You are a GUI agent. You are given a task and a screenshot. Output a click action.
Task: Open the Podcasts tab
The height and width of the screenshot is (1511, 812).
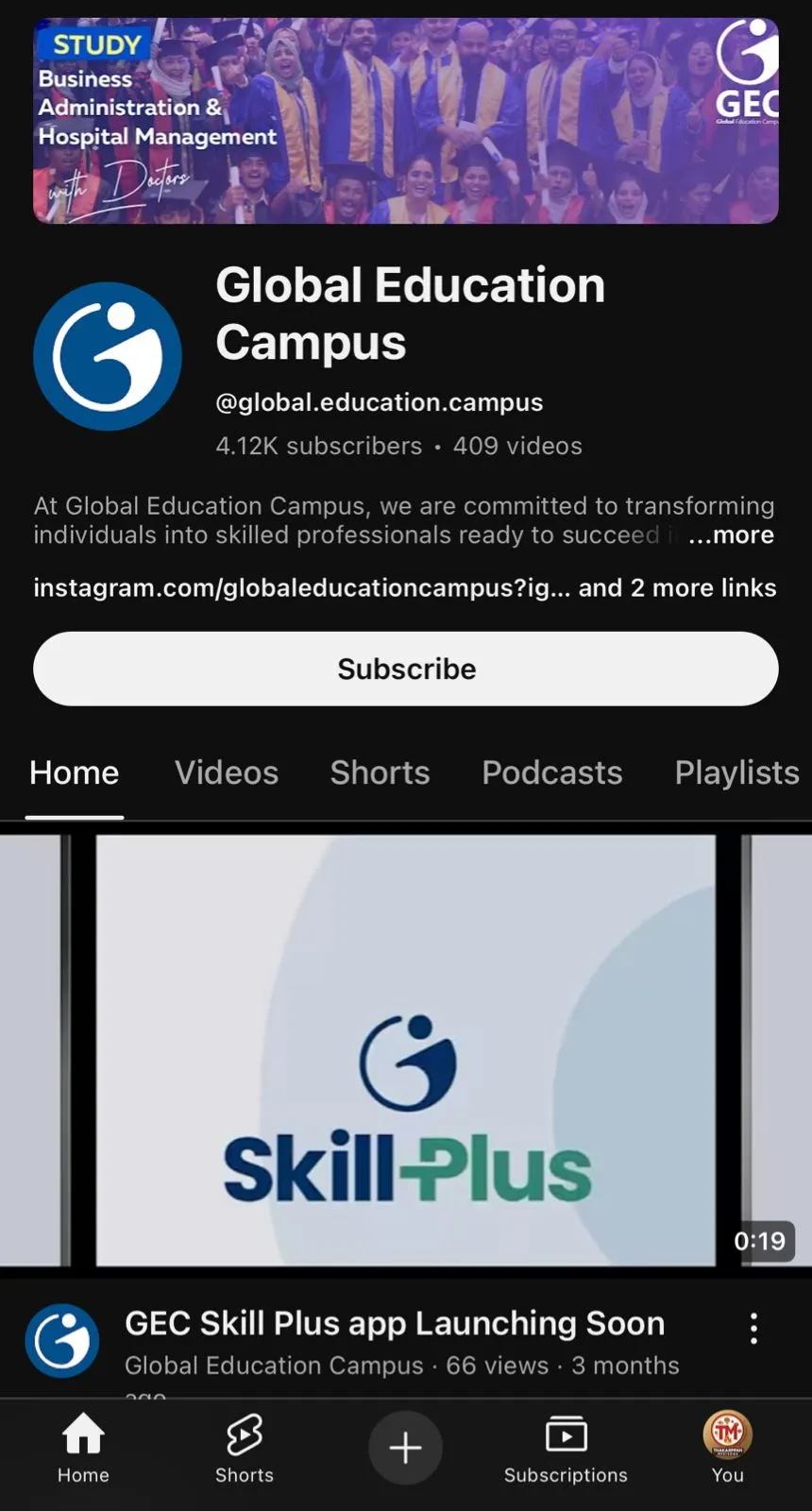tap(551, 772)
